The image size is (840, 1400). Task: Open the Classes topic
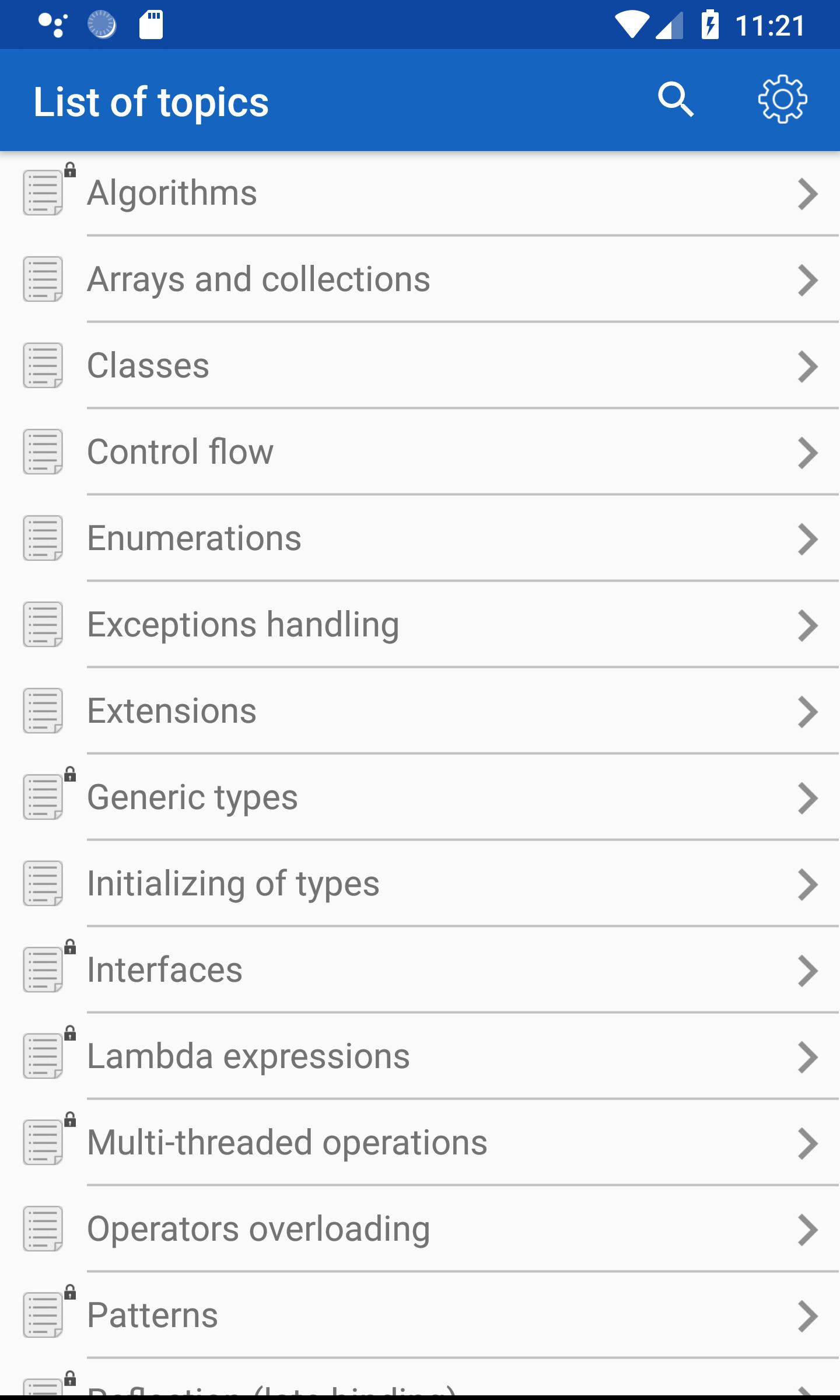click(420, 366)
